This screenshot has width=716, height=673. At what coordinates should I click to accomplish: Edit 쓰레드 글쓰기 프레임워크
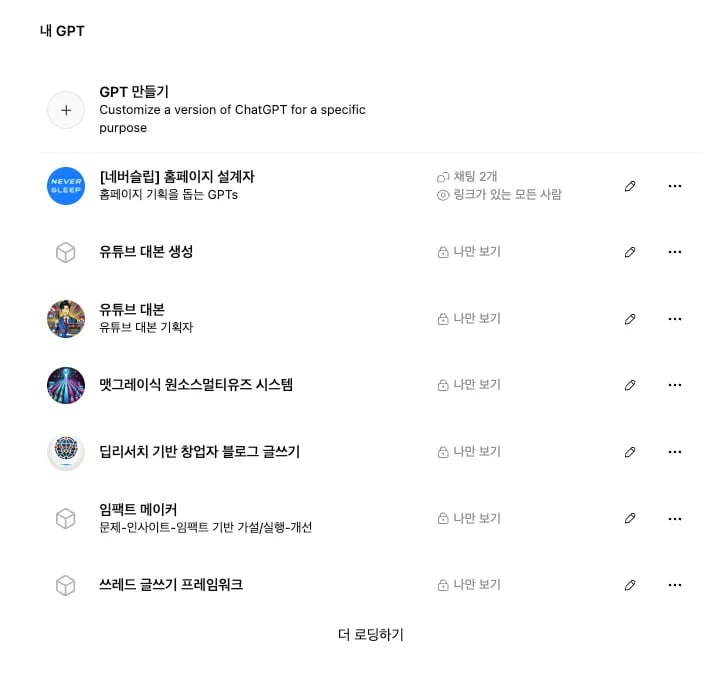pyautogui.click(x=630, y=585)
